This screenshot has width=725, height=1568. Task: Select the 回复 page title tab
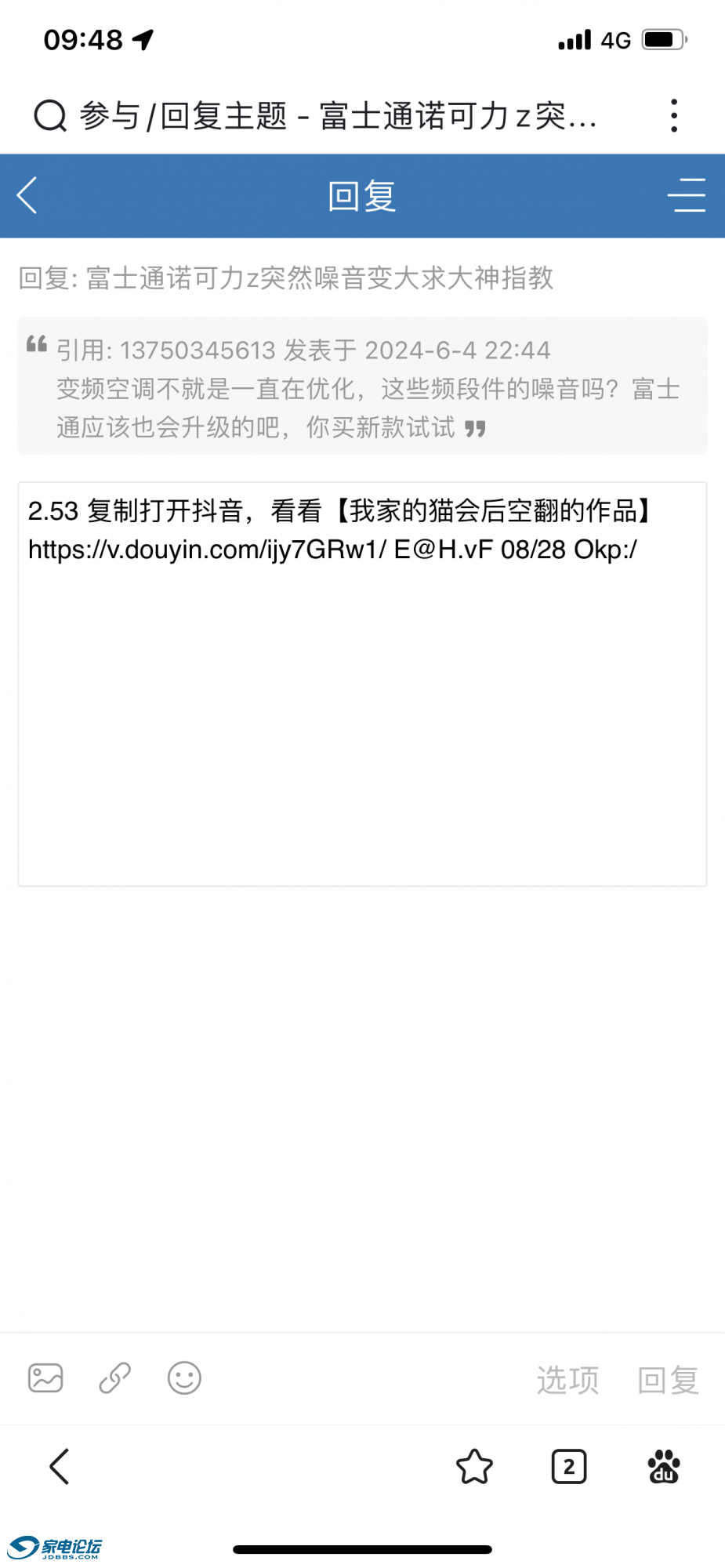[361, 196]
